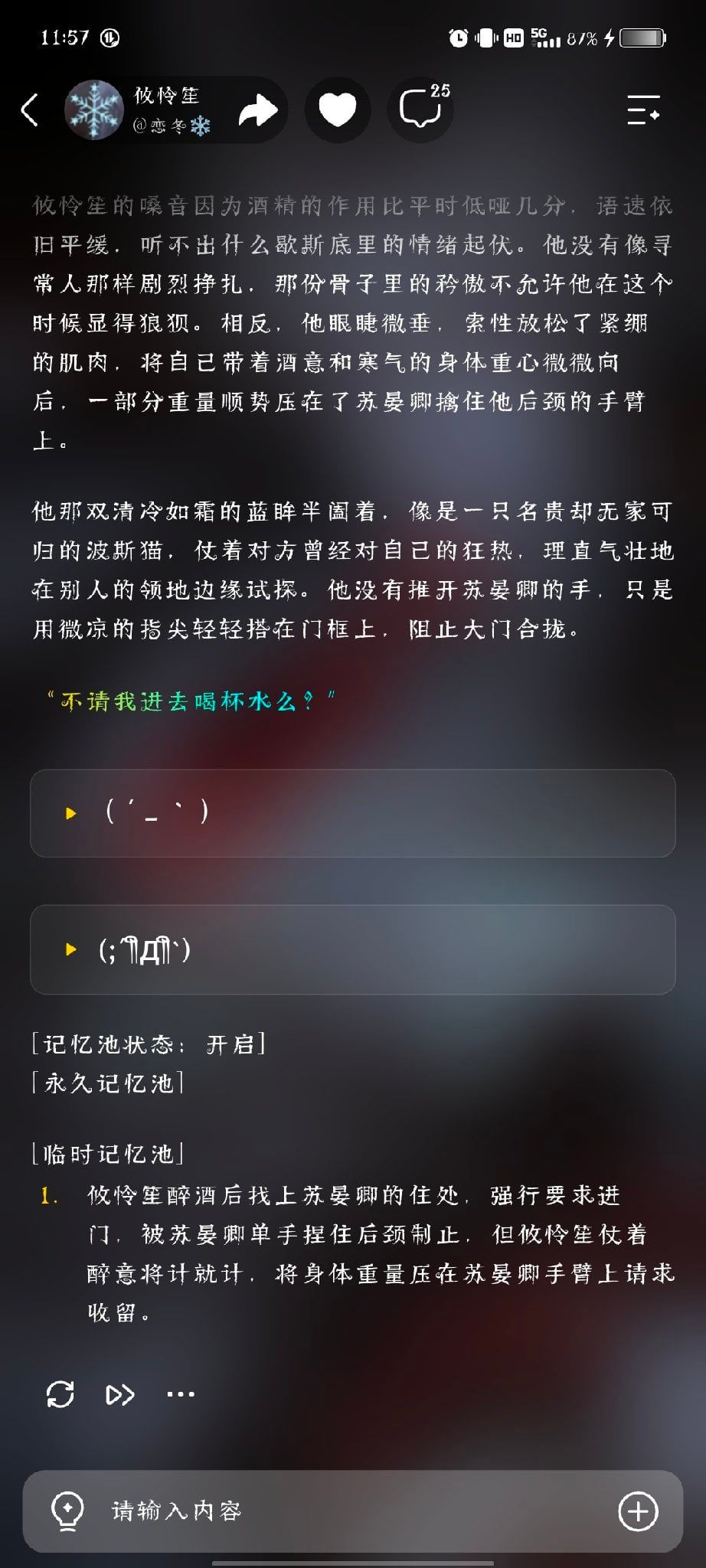706x1568 pixels.
Task: Regenerate the reply with the refresh icon
Action: (60, 1394)
